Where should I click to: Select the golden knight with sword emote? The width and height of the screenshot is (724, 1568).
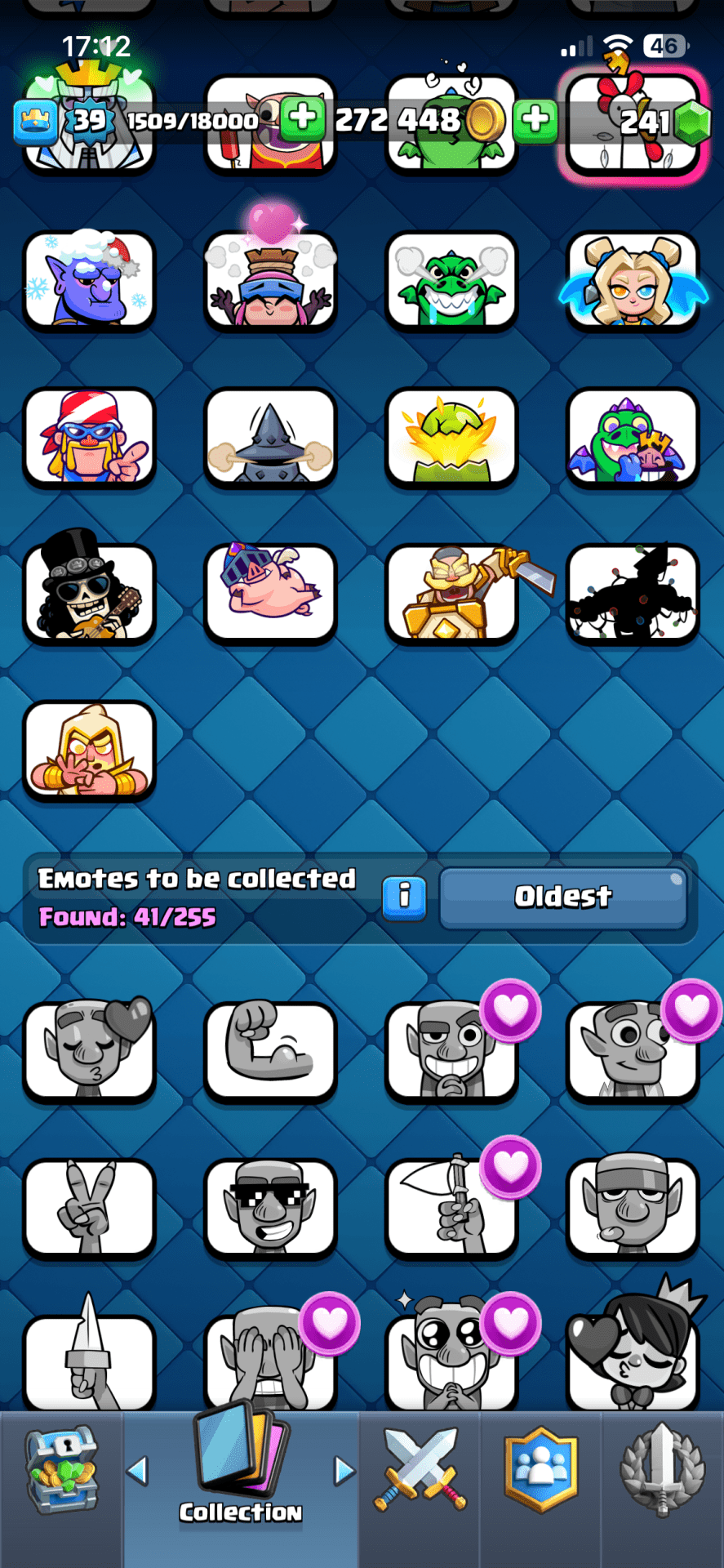pos(451,592)
